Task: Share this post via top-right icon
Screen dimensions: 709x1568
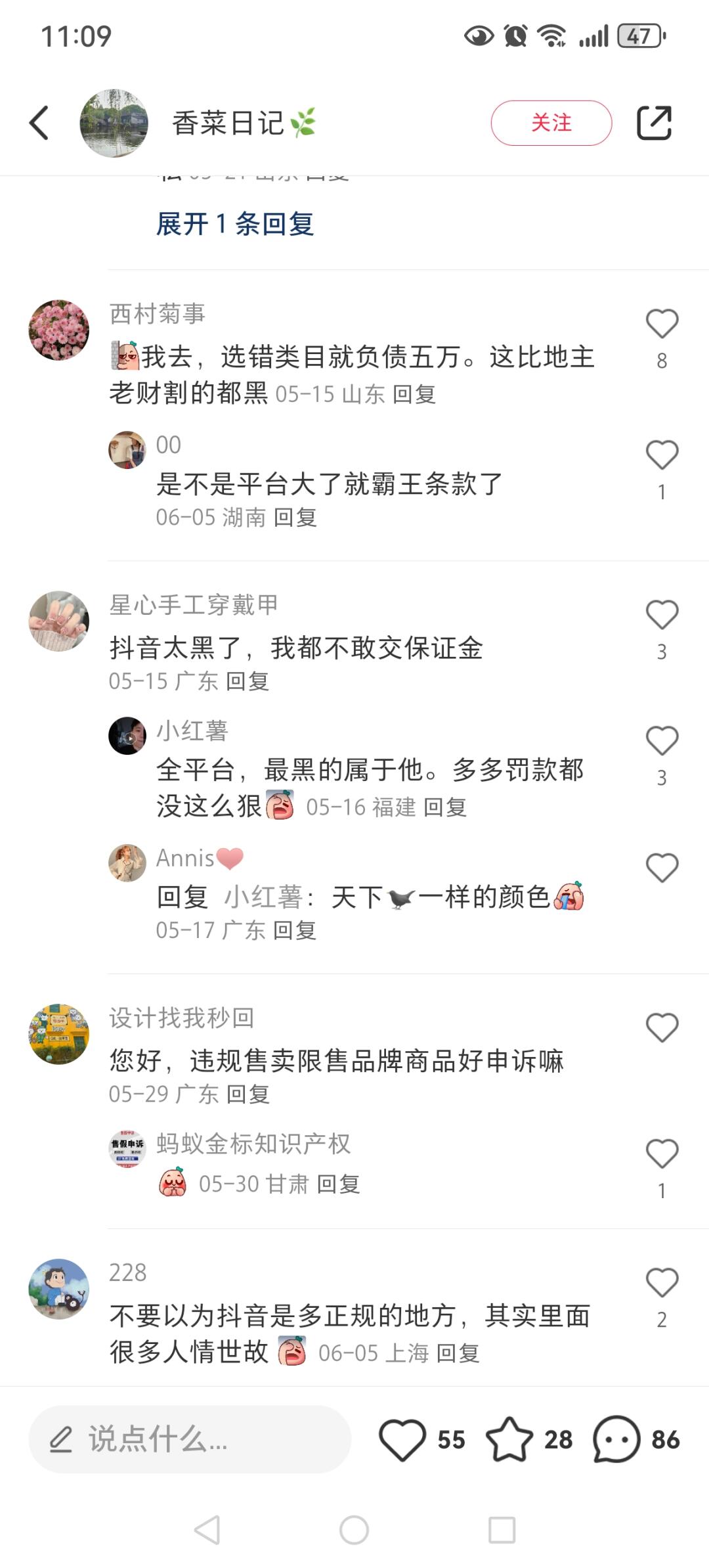Action: [654, 123]
